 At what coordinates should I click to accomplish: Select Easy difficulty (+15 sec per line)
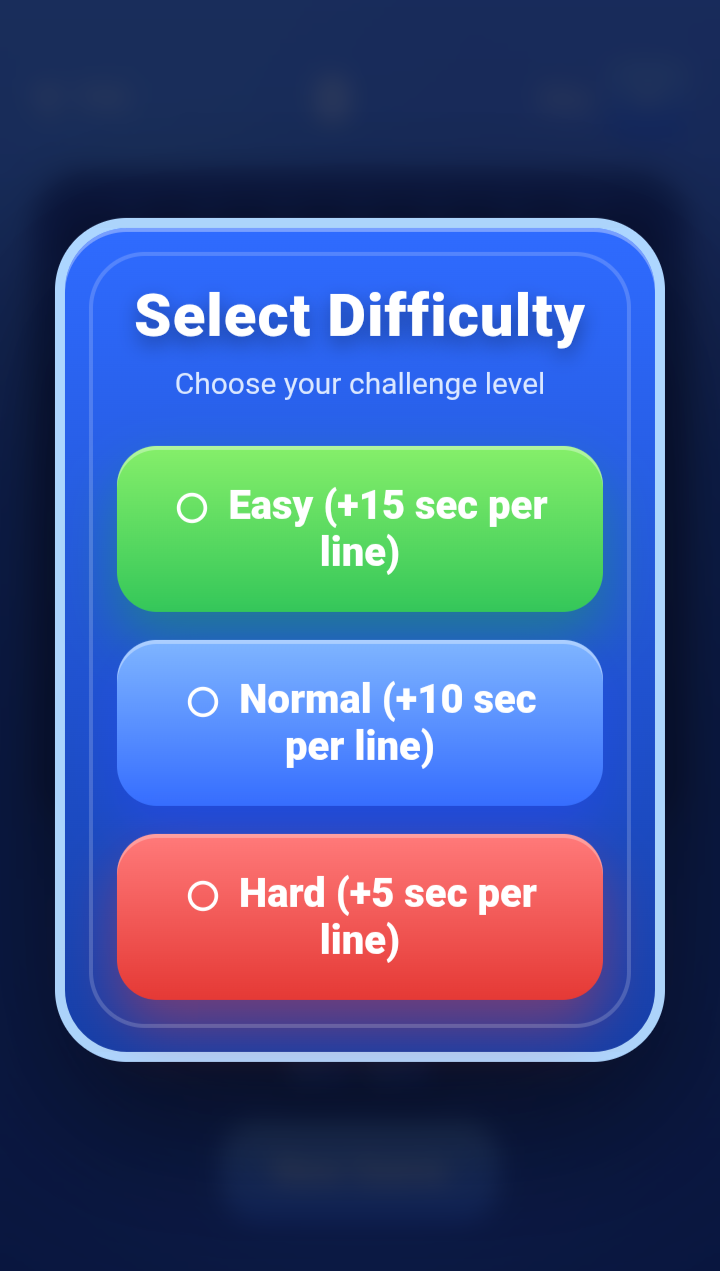click(360, 529)
